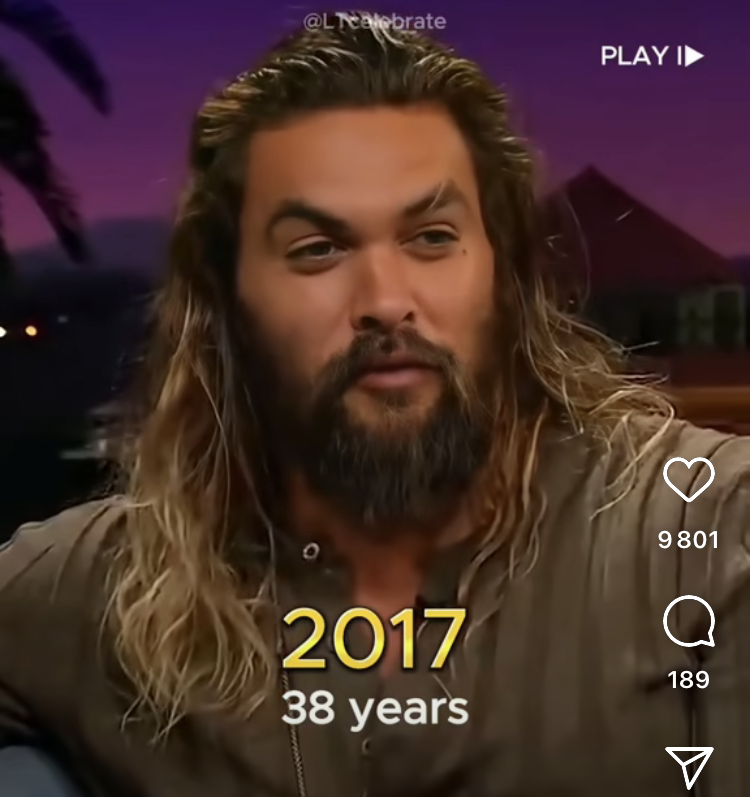Like this reel with the heart icon
Viewport: 750px width, 797px height.
(x=688, y=481)
